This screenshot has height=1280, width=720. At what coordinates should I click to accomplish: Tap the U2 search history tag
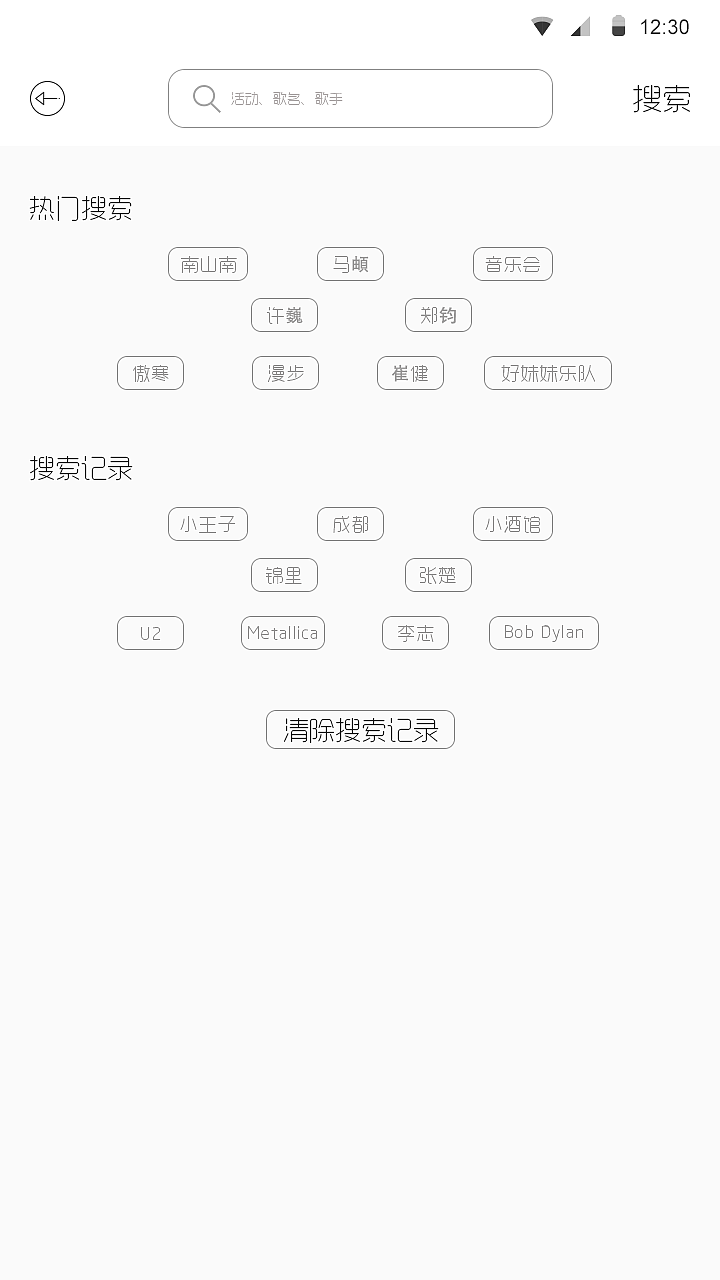pyautogui.click(x=150, y=632)
